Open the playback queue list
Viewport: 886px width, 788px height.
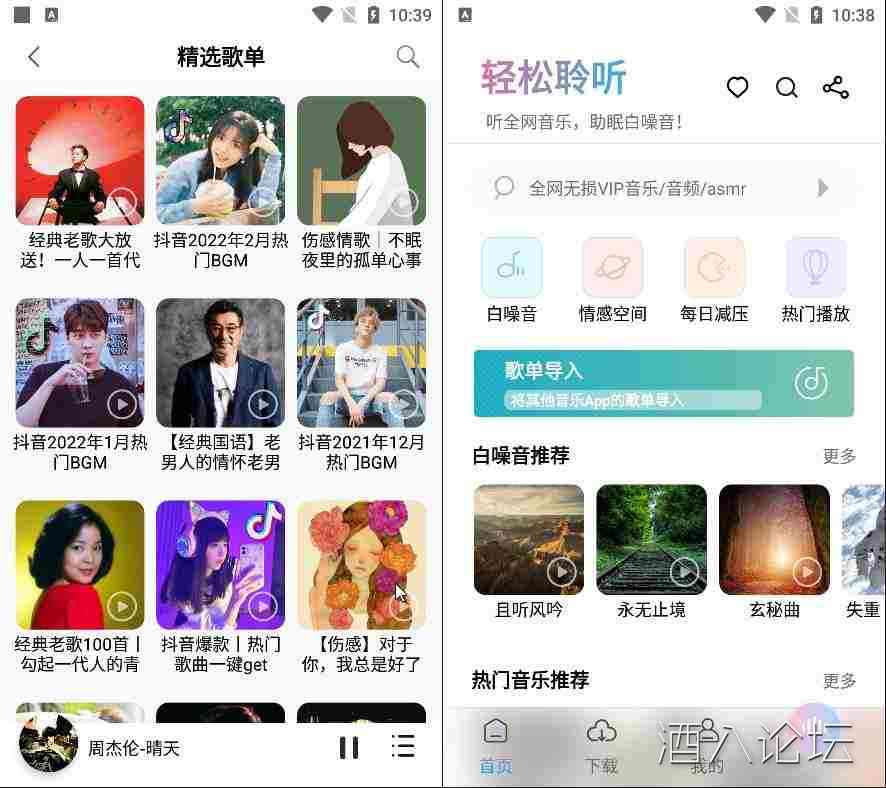tap(403, 747)
